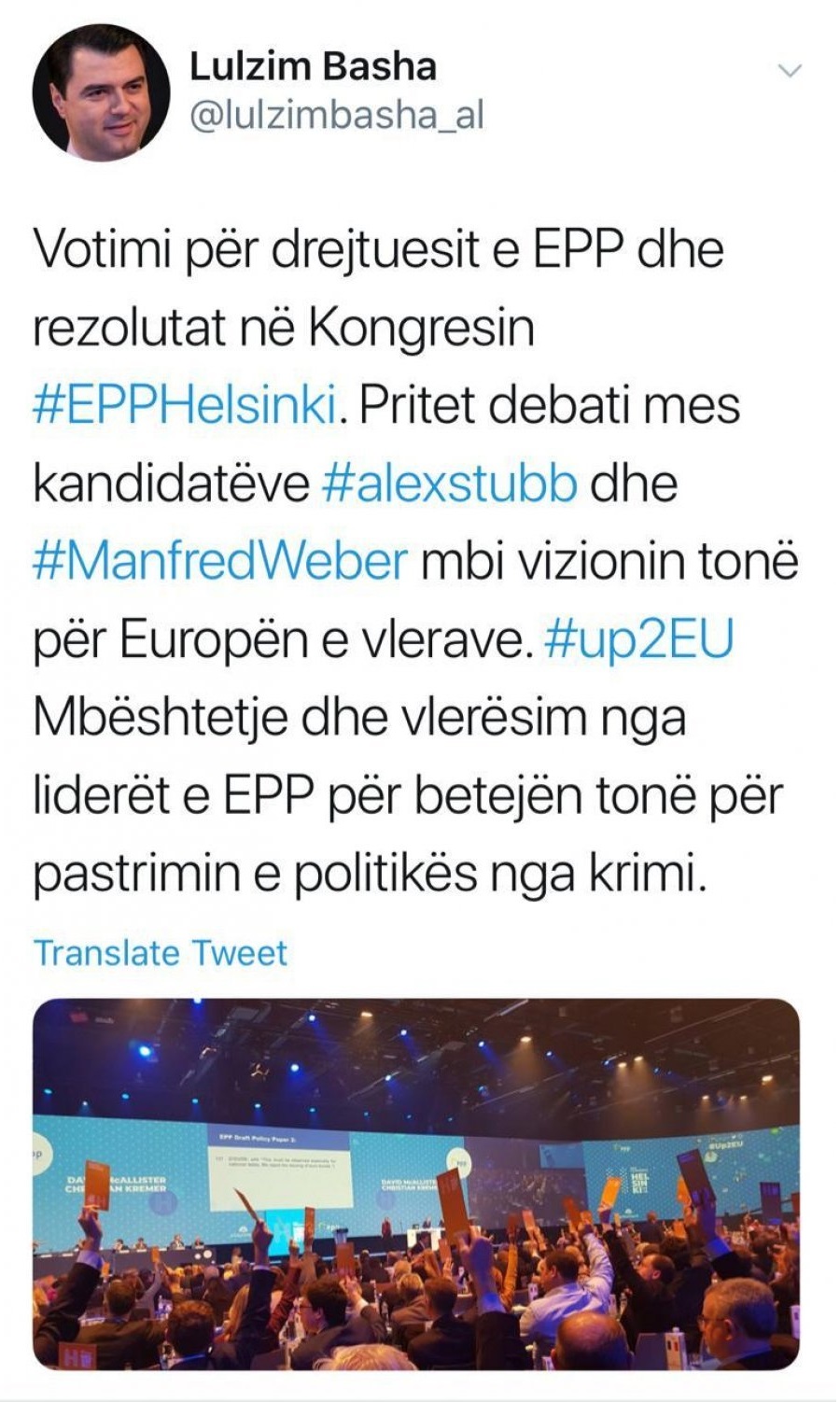Open the @lulzimbasha_al handle
The height and width of the screenshot is (1402, 840).
(x=336, y=116)
